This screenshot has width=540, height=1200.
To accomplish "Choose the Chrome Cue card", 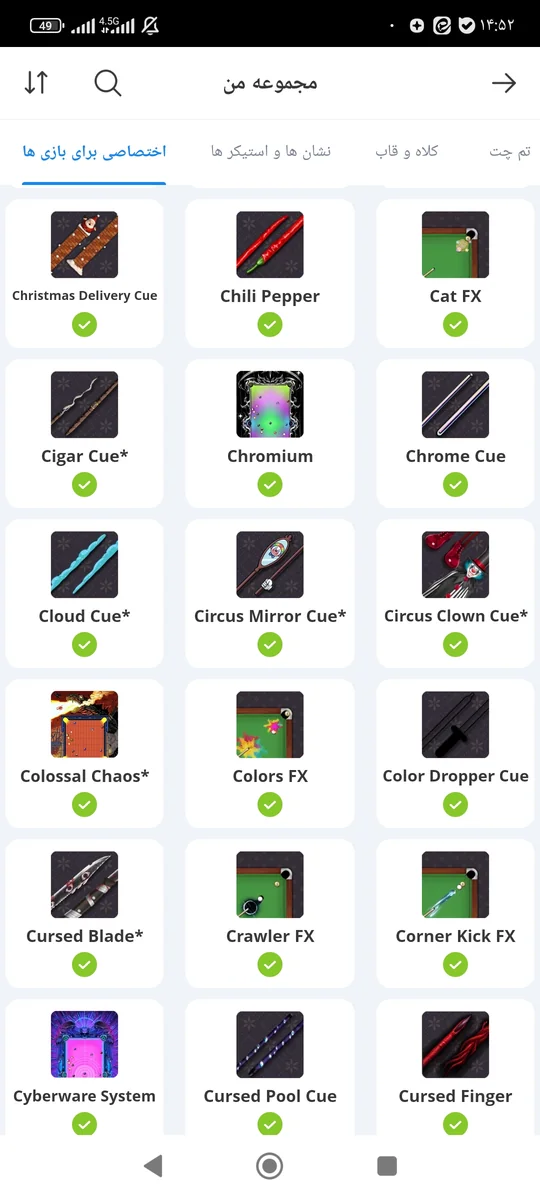I will (x=455, y=433).
